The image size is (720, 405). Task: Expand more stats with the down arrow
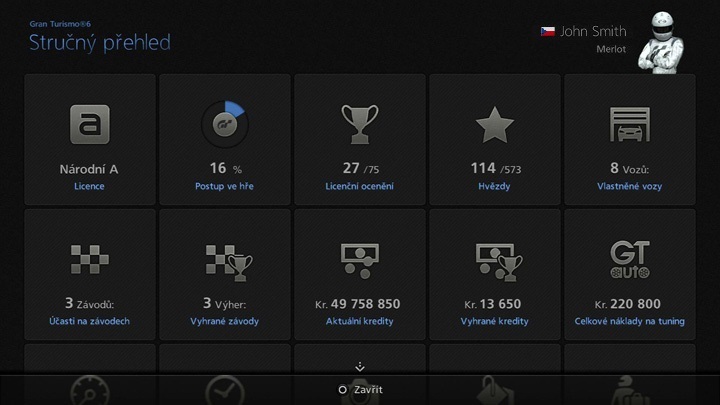pyautogui.click(x=360, y=367)
